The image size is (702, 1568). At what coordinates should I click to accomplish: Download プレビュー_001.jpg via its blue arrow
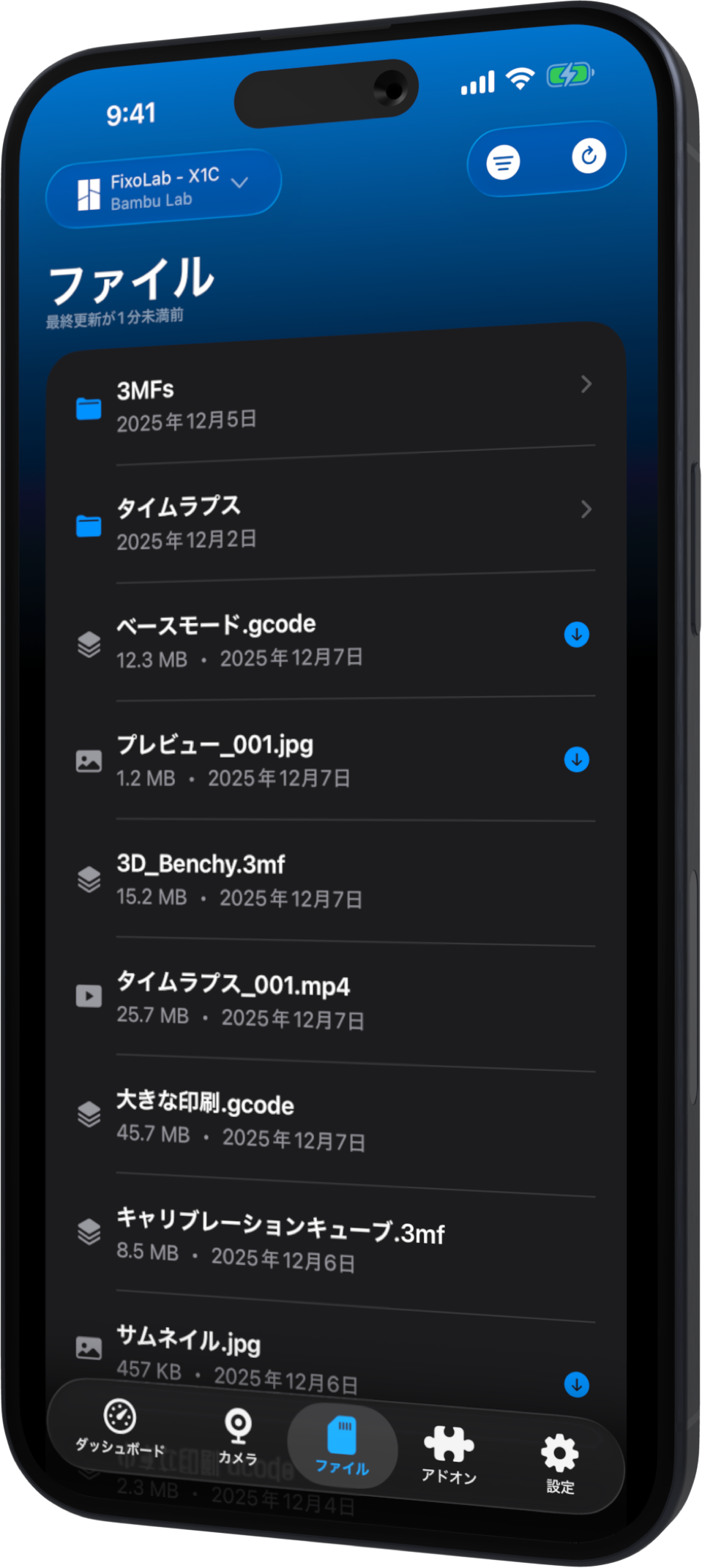tap(578, 761)
